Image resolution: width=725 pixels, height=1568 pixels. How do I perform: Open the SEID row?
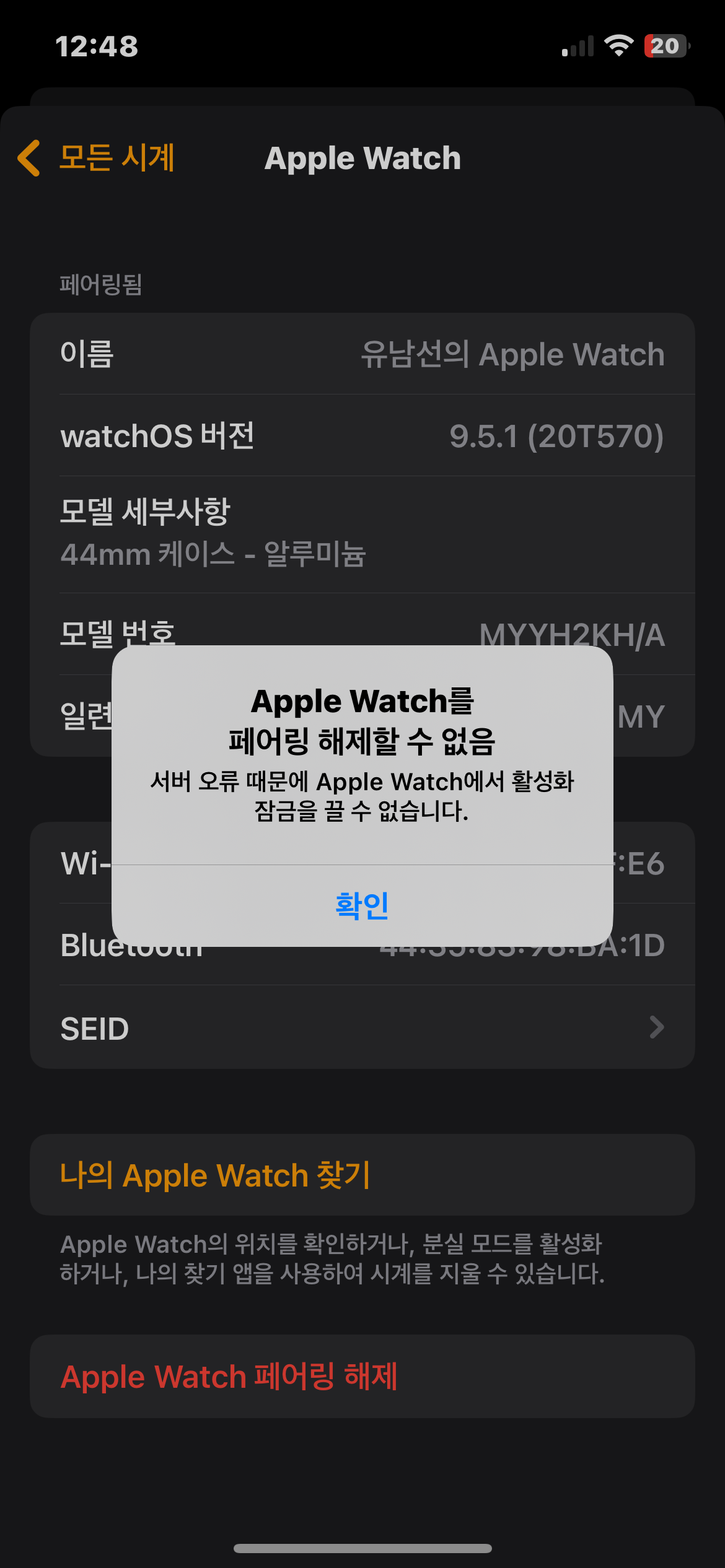(362, 1028)
